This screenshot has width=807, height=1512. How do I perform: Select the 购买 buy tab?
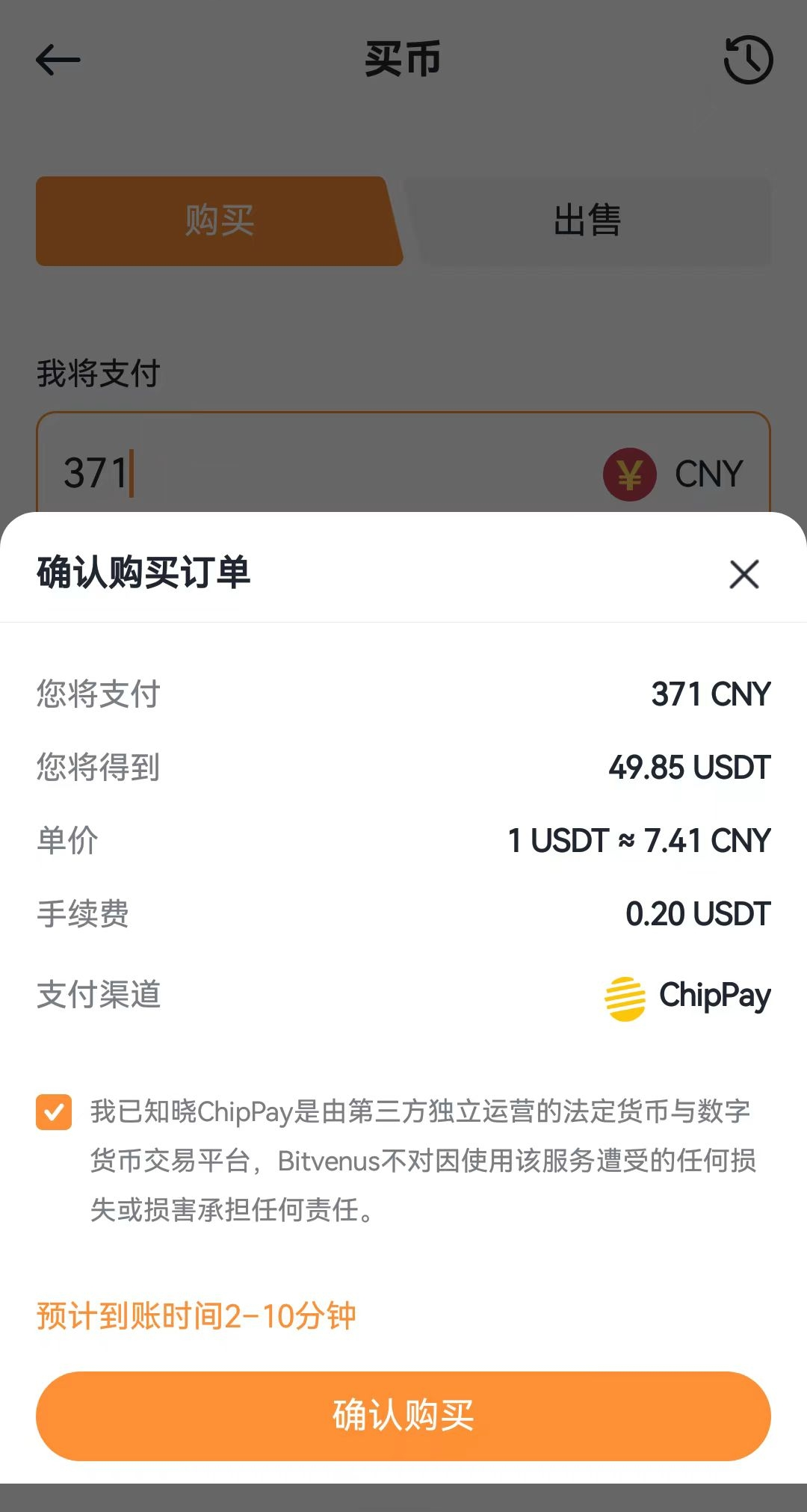(219, 220)
